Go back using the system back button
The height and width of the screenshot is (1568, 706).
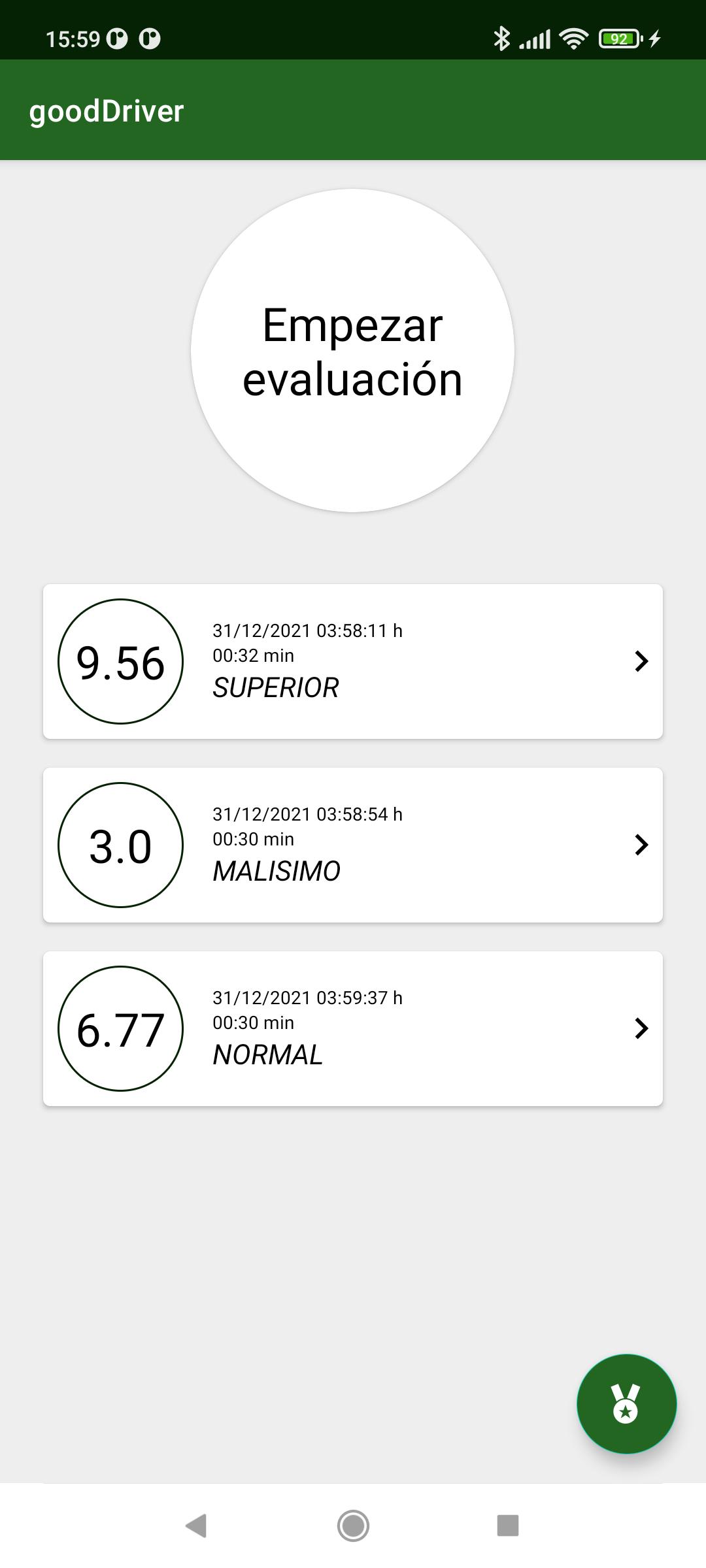pos(196,1526)
